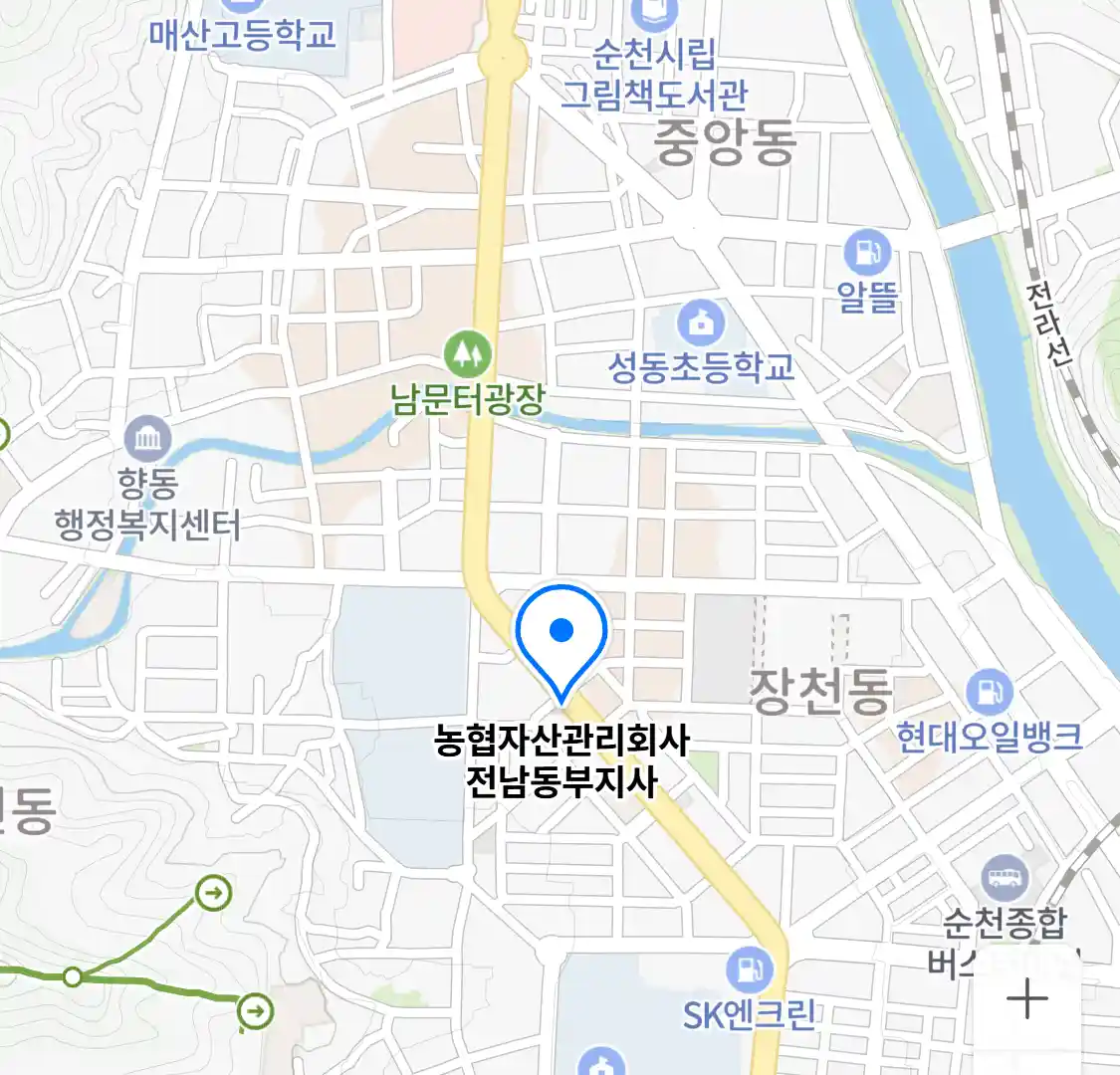1120x1075 pixels.
Task: Open the 현대오일뱅크 gas station marker
Action: click(x=989, y=691)
